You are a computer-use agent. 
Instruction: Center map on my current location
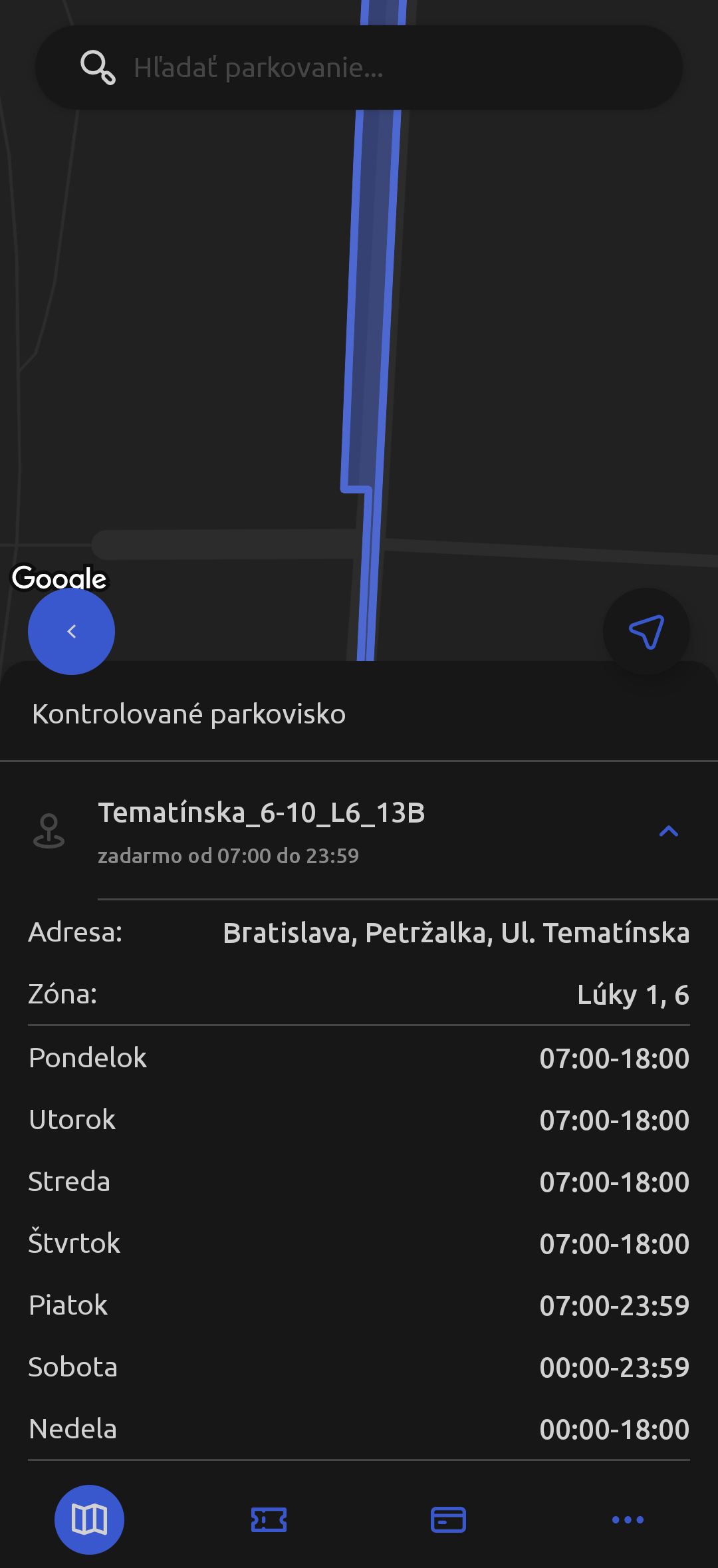[x=646, y=632]
